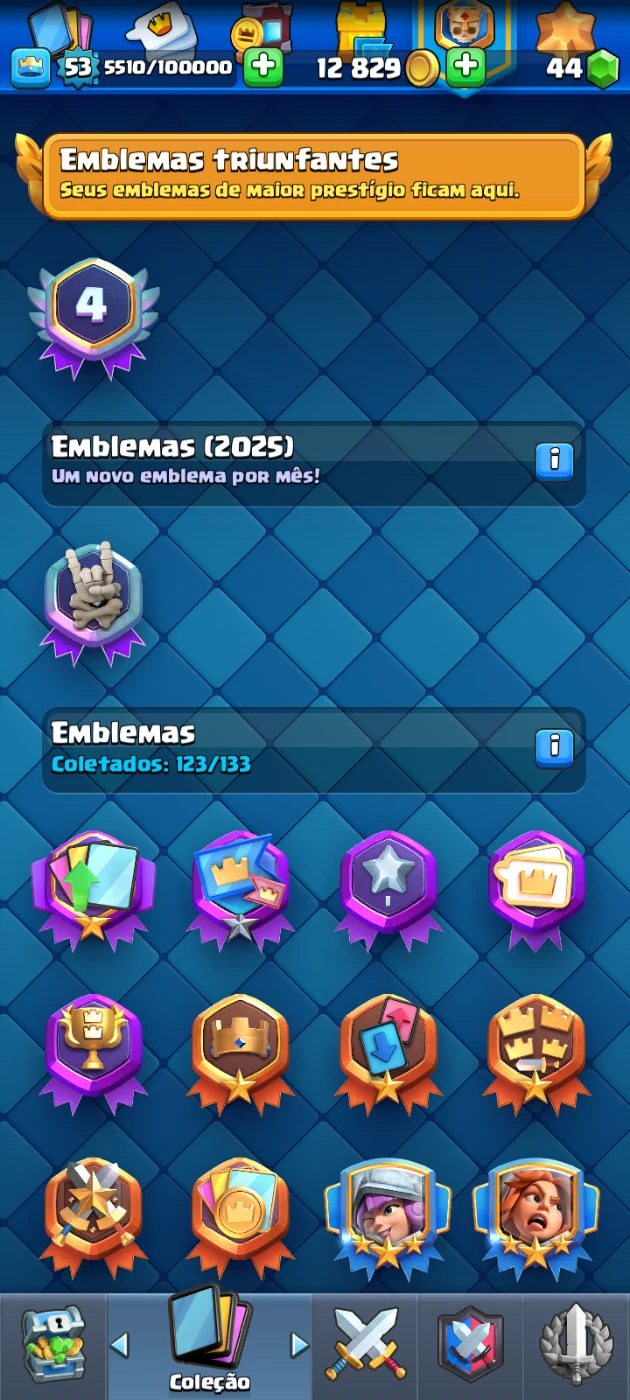This screenshot has height=1400, width=630.
Task: Show info about the Emblemas collection
Action: click(x=554, y=747)
